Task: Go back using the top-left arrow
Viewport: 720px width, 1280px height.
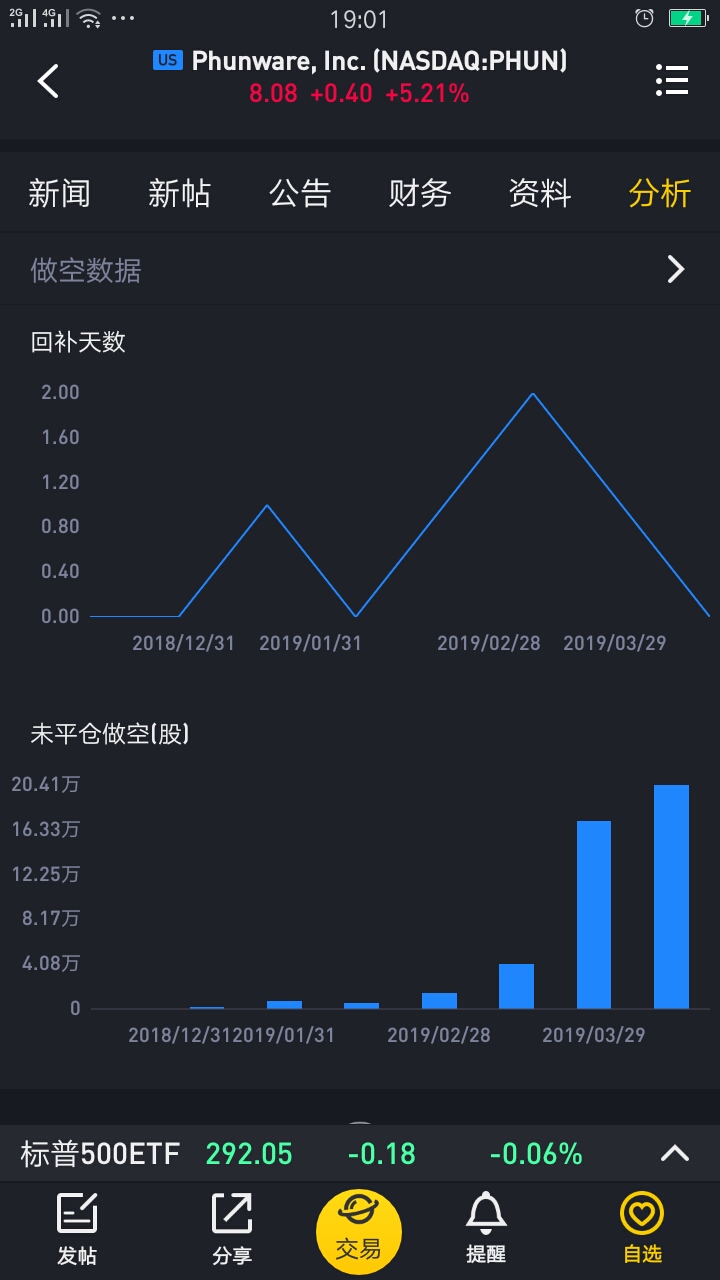Action: 48,80
